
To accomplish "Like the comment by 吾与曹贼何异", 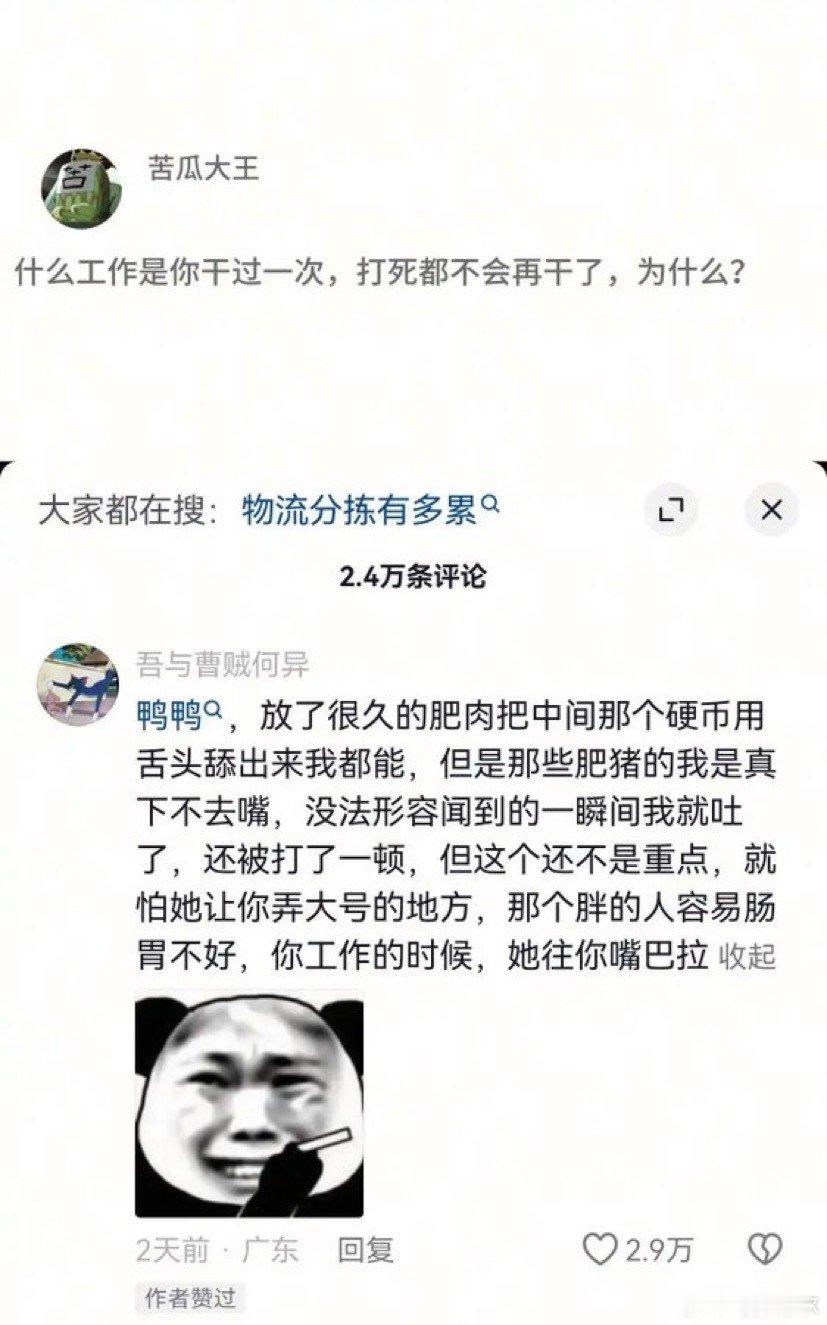I will (x=637, y=1249).
